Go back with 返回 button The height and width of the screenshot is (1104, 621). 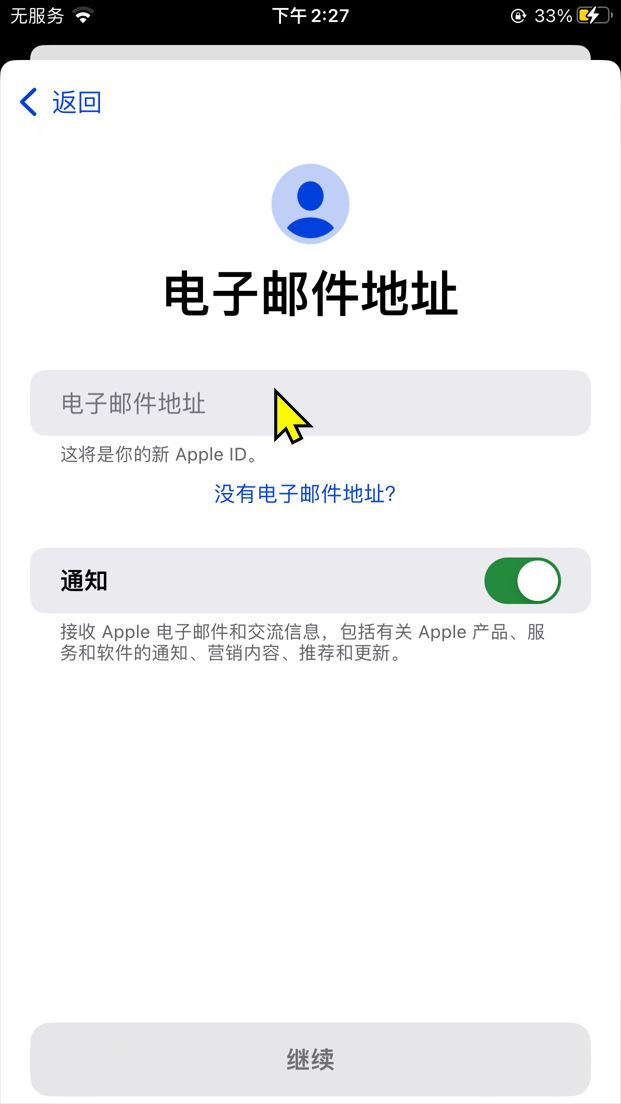[x=61, y=102]
